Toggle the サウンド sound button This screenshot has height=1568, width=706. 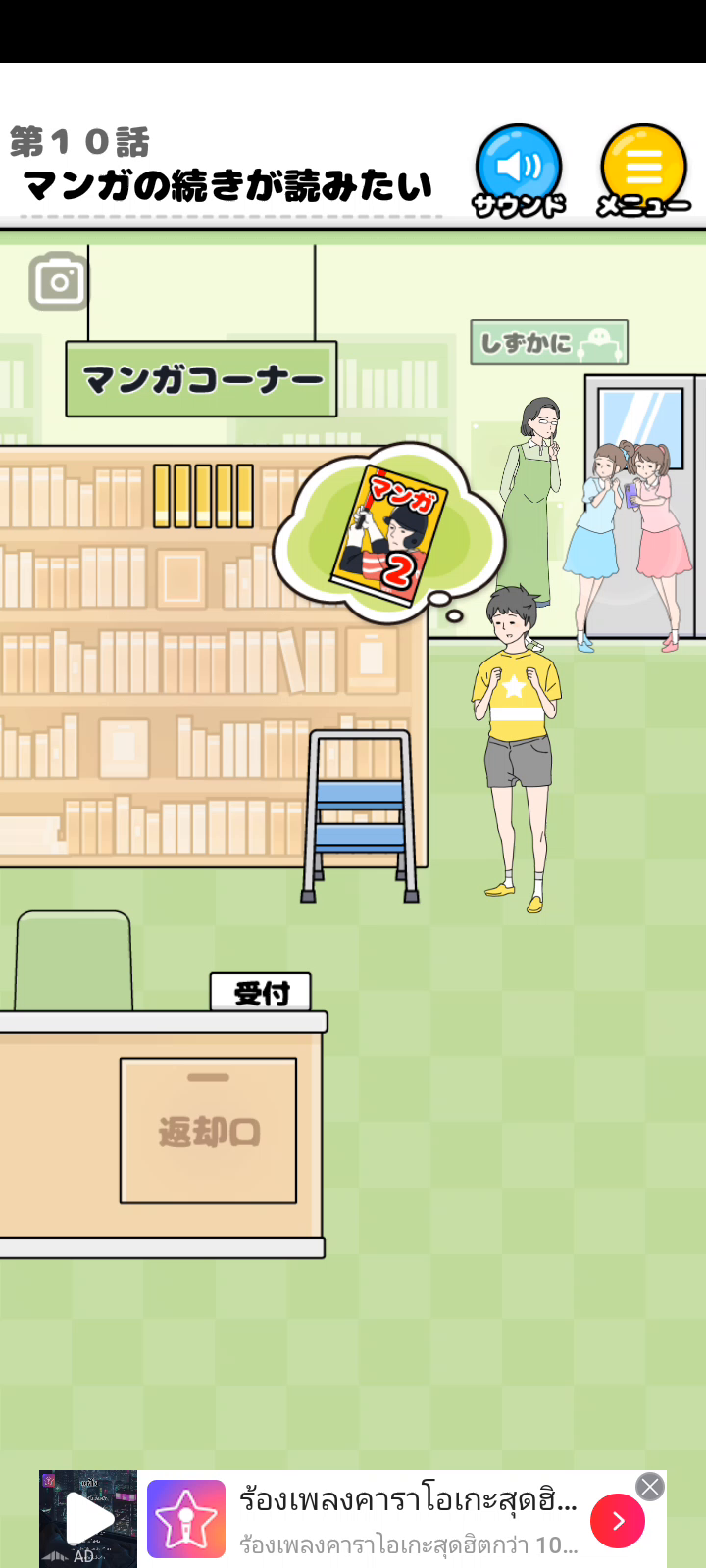click(x=519, y=170)
